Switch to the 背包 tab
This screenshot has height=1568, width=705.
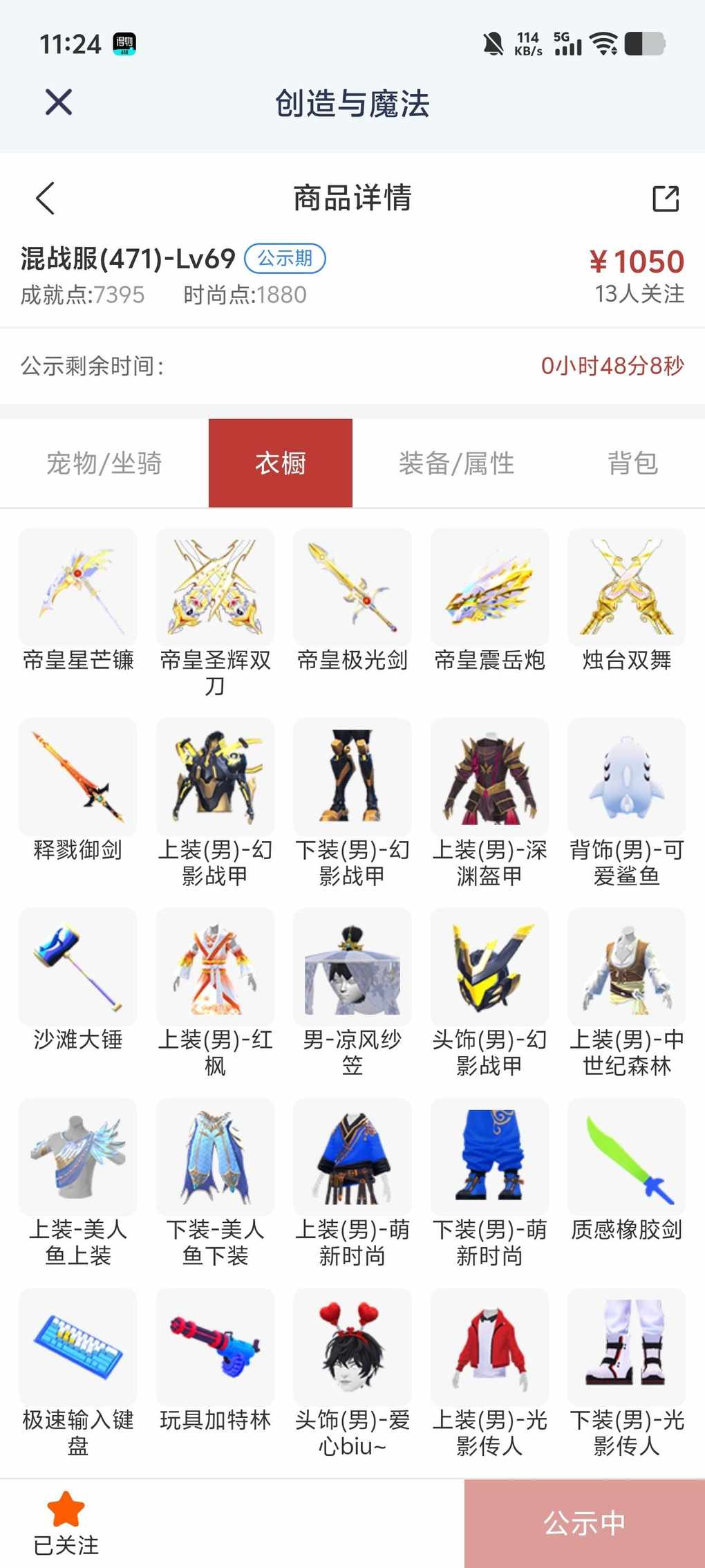tap(632, 463)
